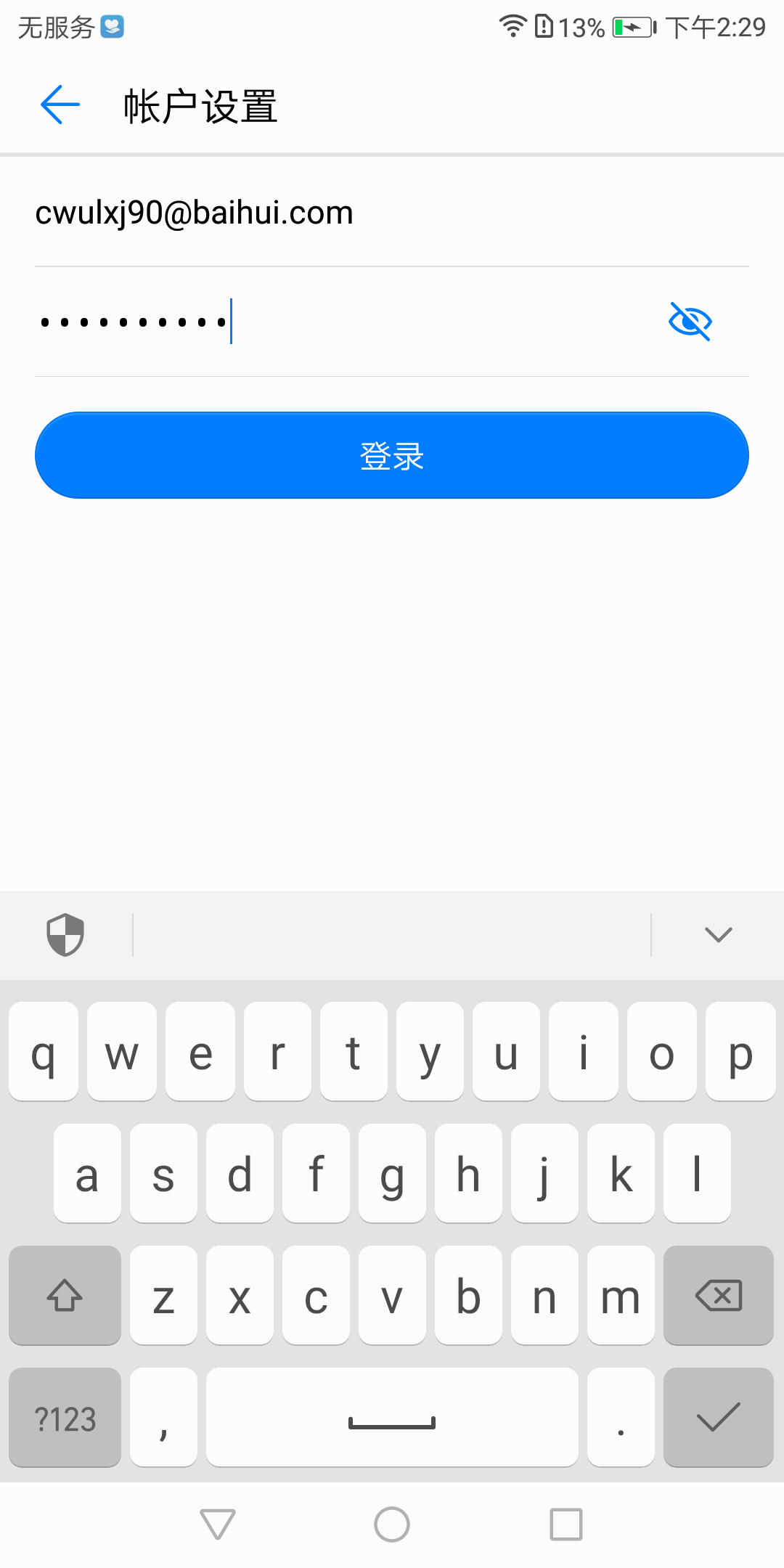Screen dimensions: 784x1568
Task: Hit the backspace key
Action: pyautogui.click(x=718, y=1295)
